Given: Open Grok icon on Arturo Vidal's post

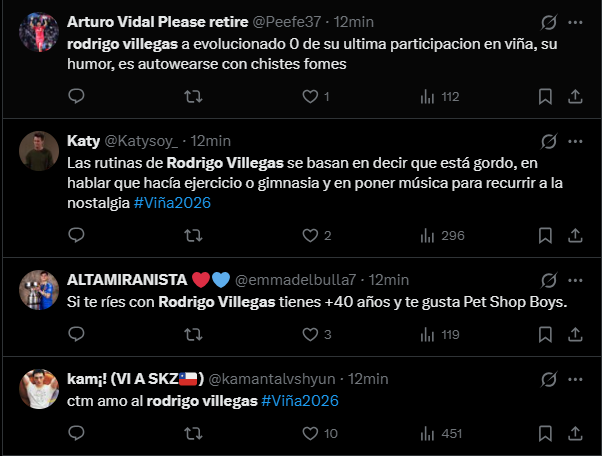Looking at the screenshot, I should (x=547, y=22).
